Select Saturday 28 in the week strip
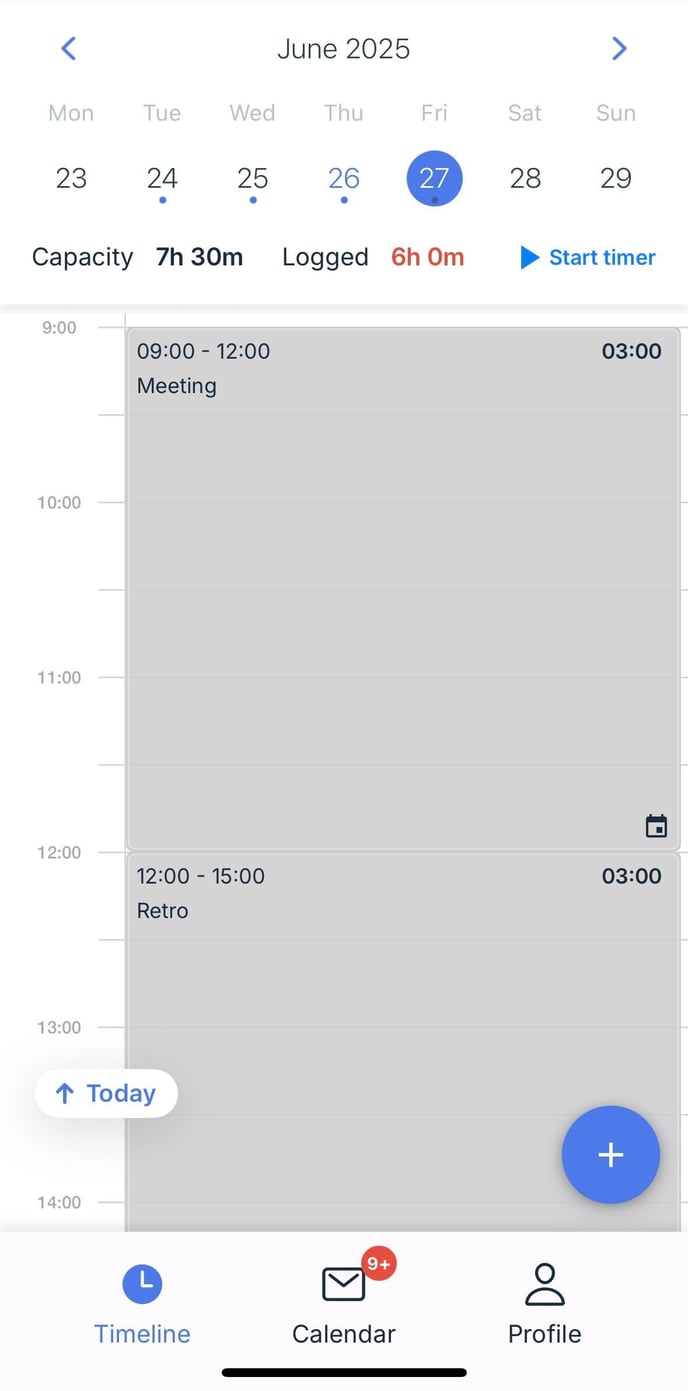 pos(525,178)
